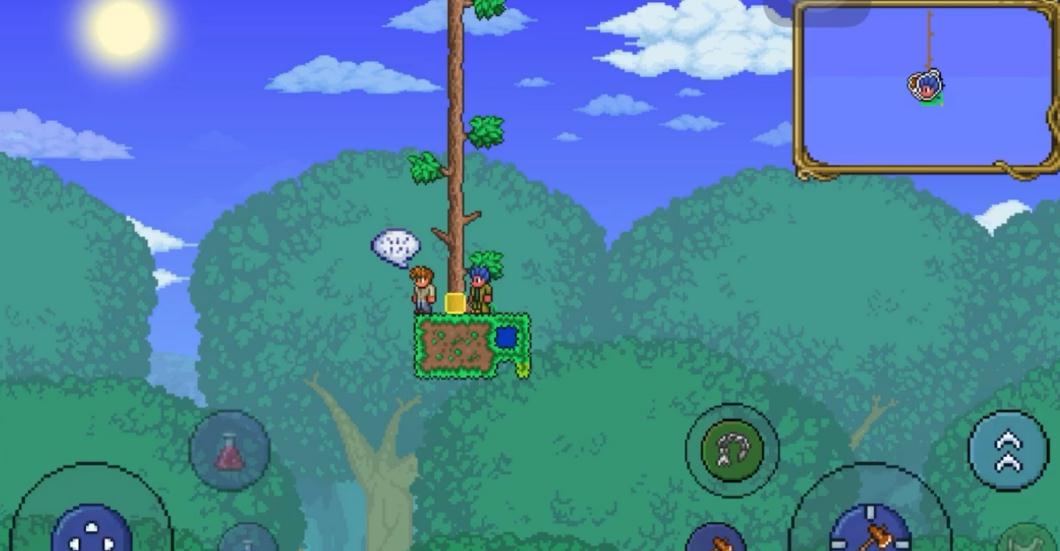
Task: Tap the jump button with double arrows
Action: [1008, 450]
